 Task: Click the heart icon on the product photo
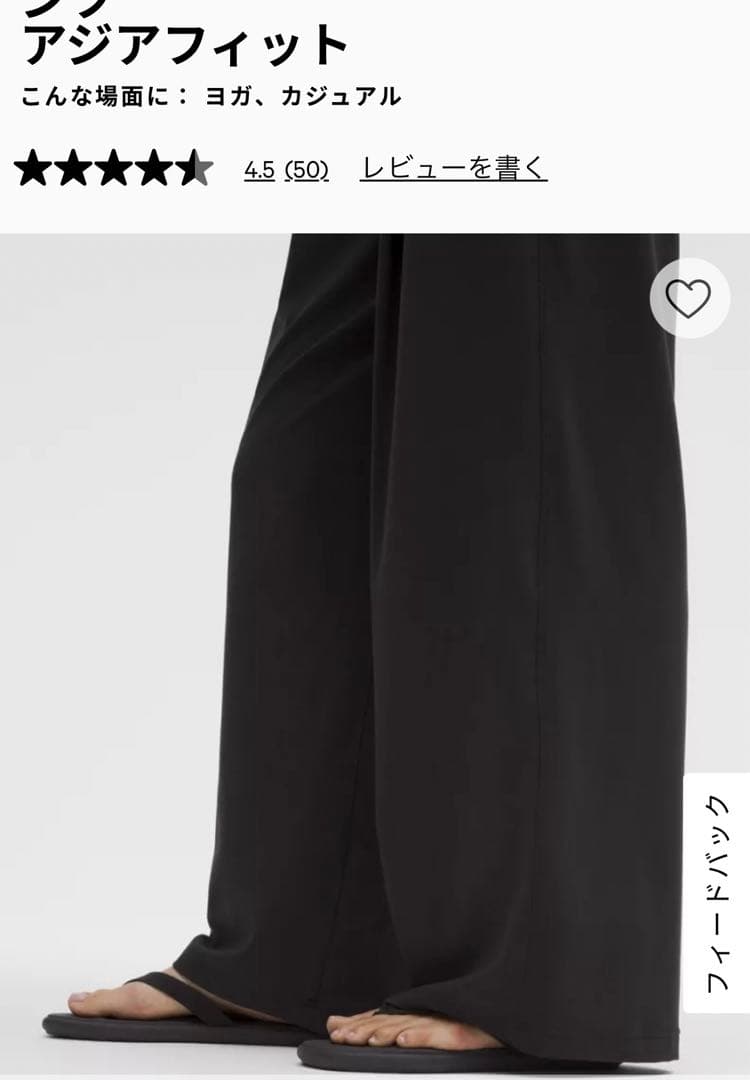pyautogui.click(x=690, y=298)
